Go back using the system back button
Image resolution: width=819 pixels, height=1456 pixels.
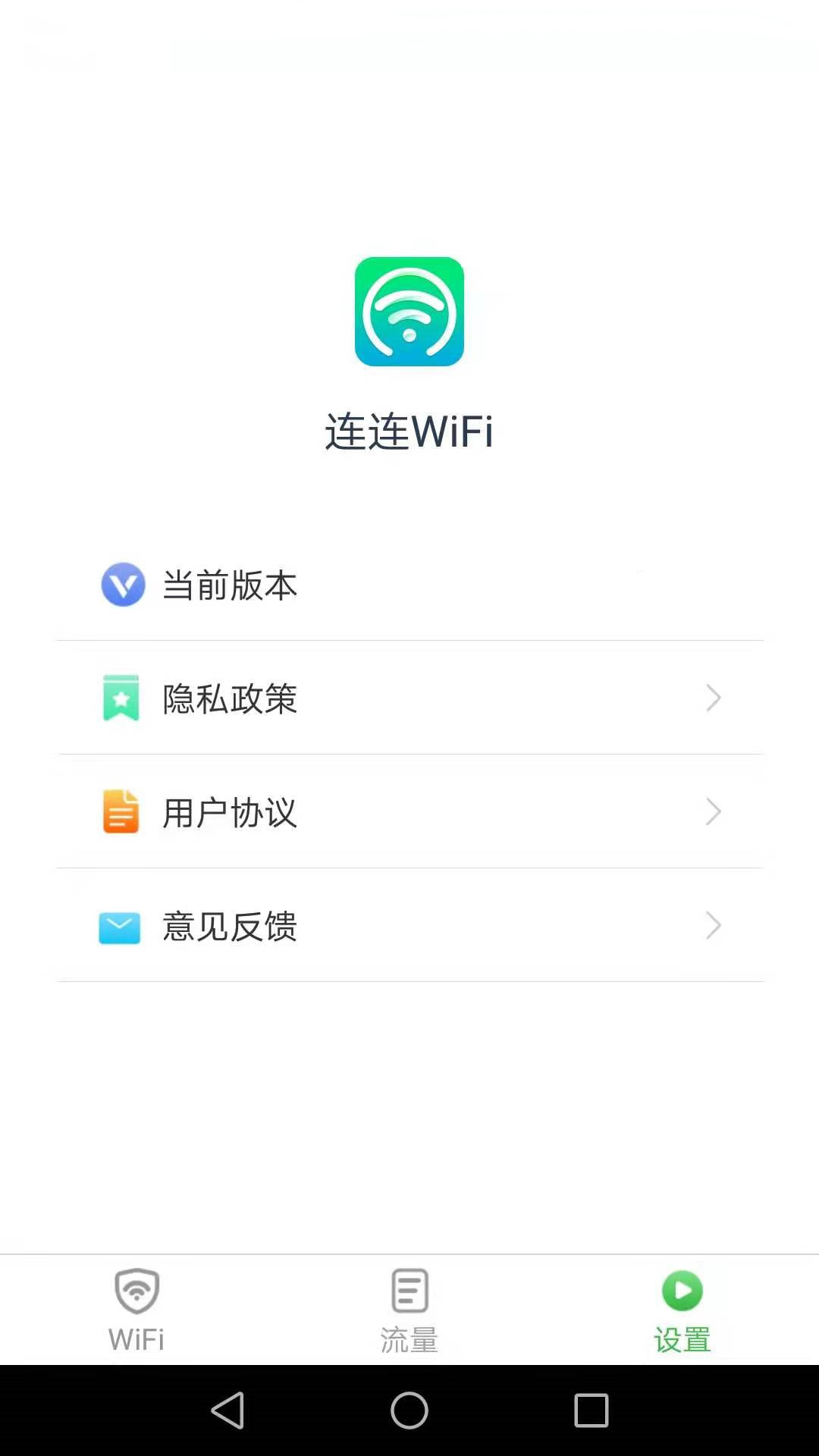227,1410
